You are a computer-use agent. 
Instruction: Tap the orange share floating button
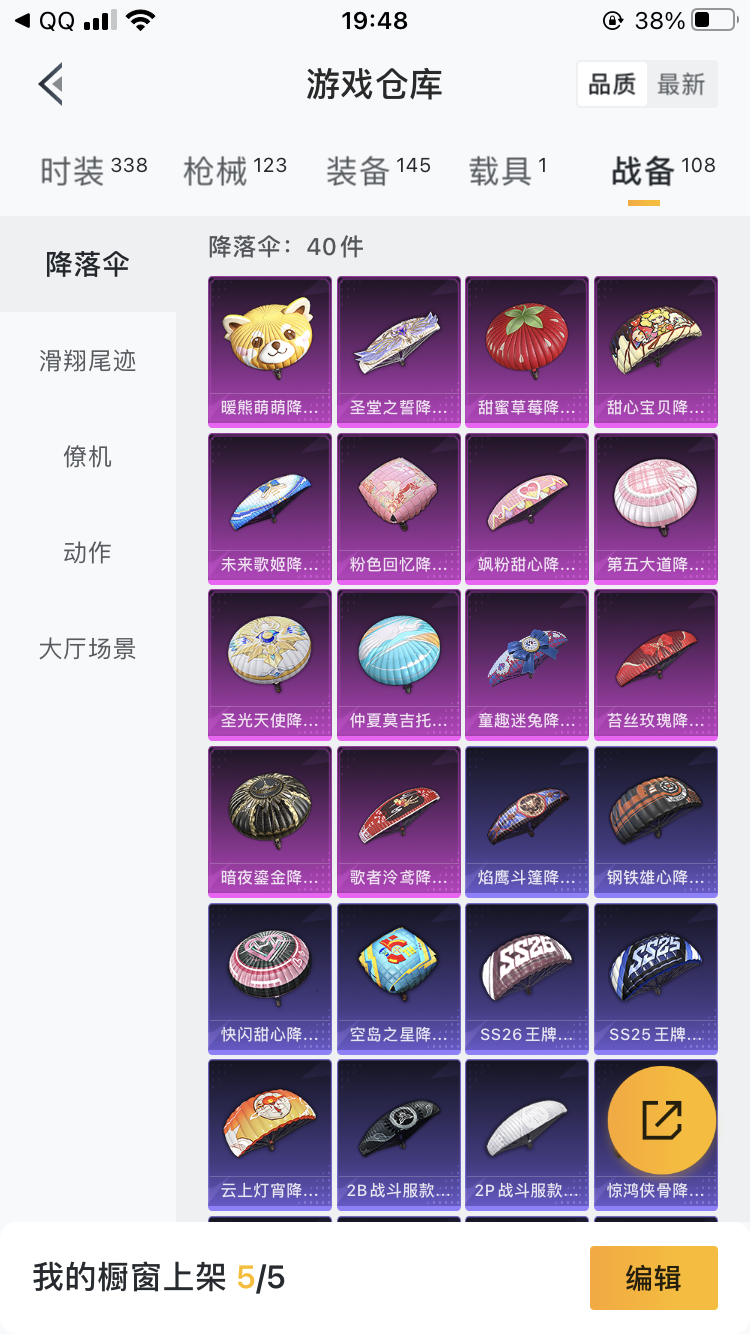(662, 1120)
